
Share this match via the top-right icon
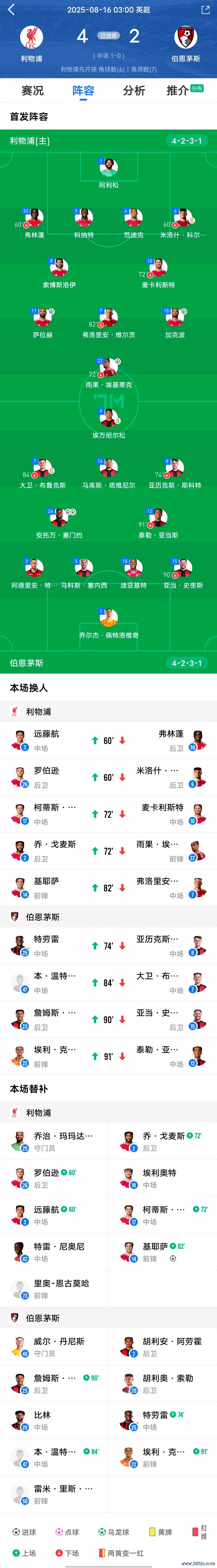(x=205, y=10)
